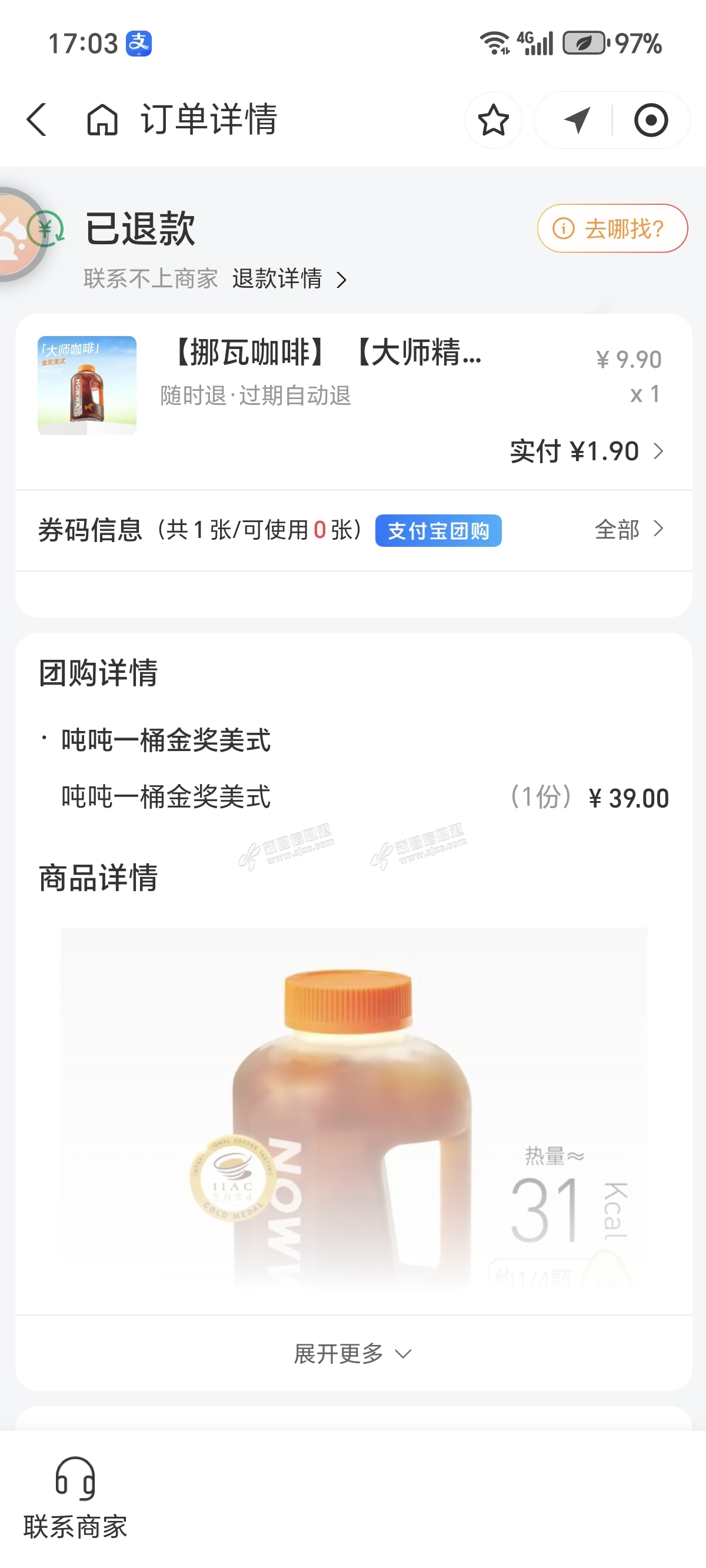The height and width of the screenshot is (1568, 706).
Task: Expand 展开更多 product details
Action: 353,1353
